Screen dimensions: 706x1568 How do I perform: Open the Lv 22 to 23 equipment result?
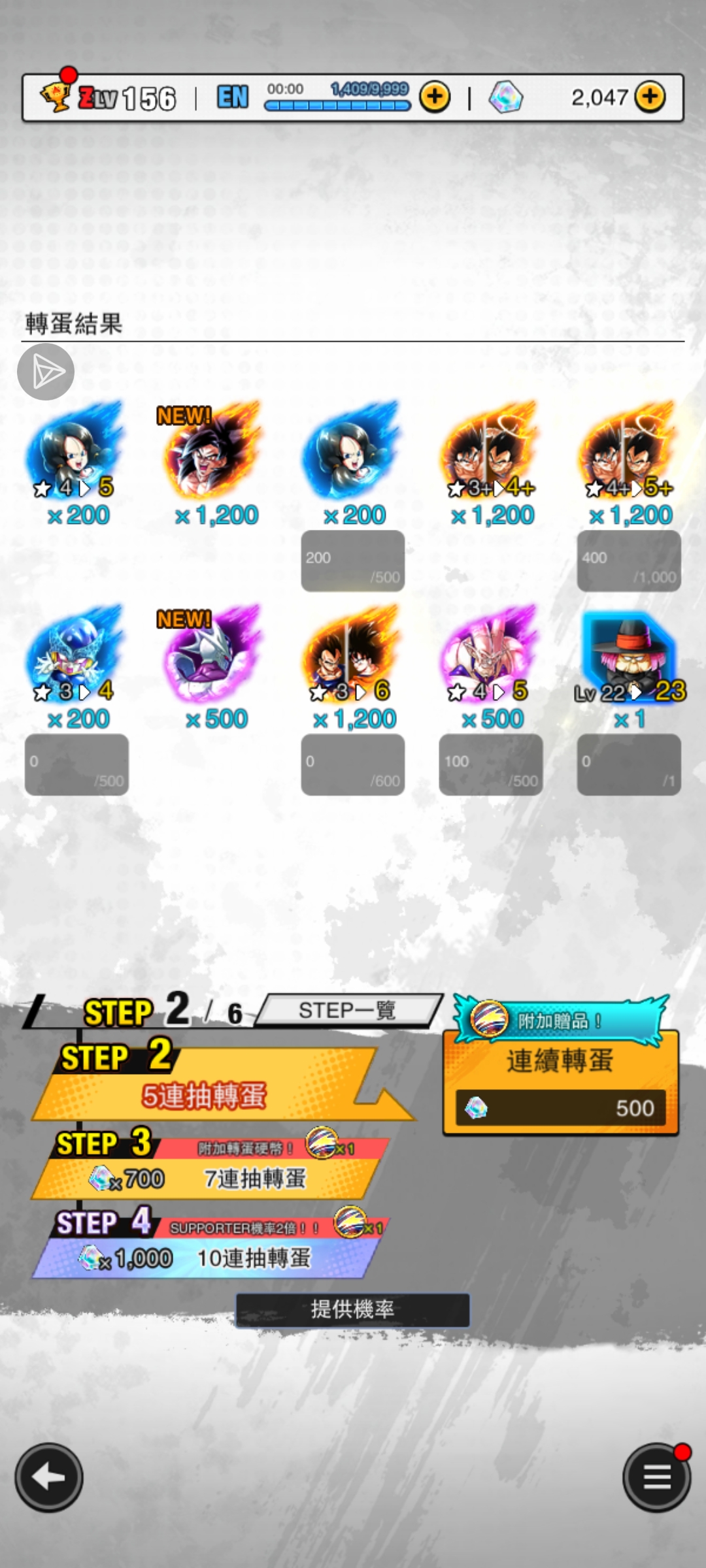(x=629, y=655)
